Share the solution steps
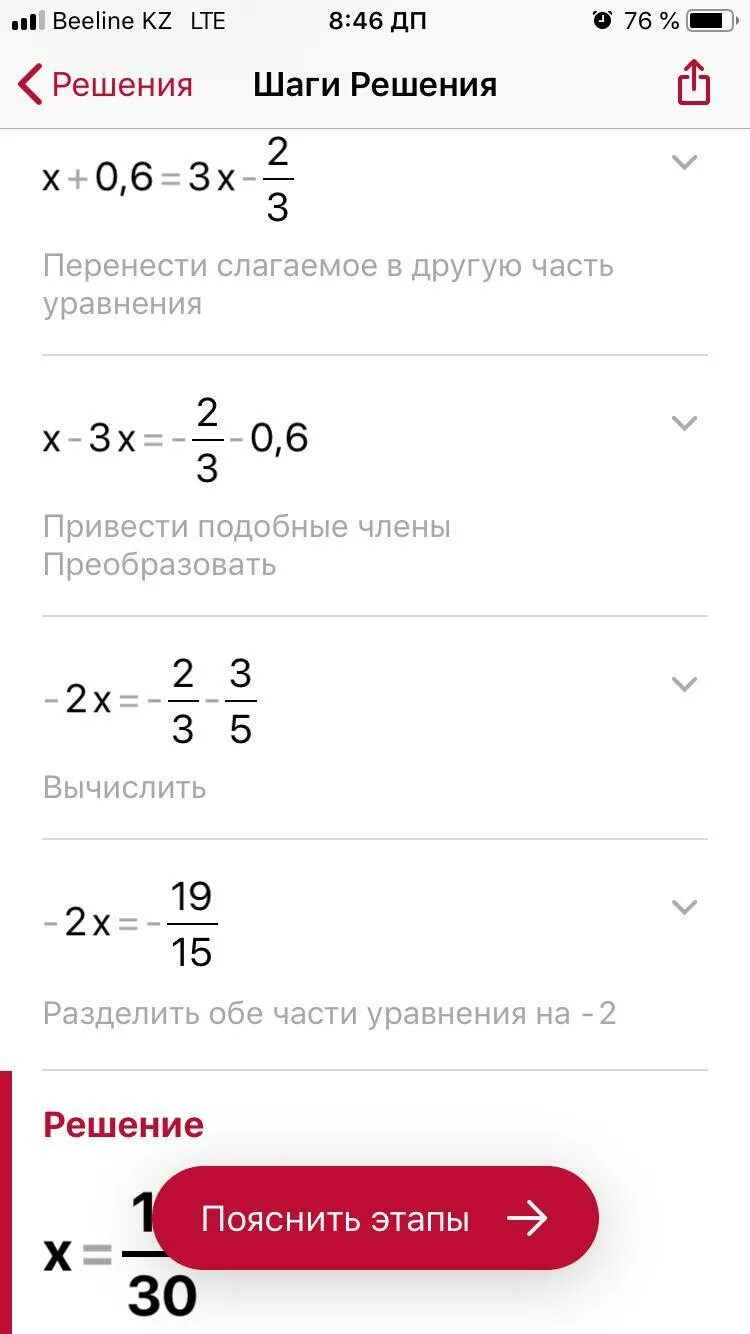 click(693, 82)
